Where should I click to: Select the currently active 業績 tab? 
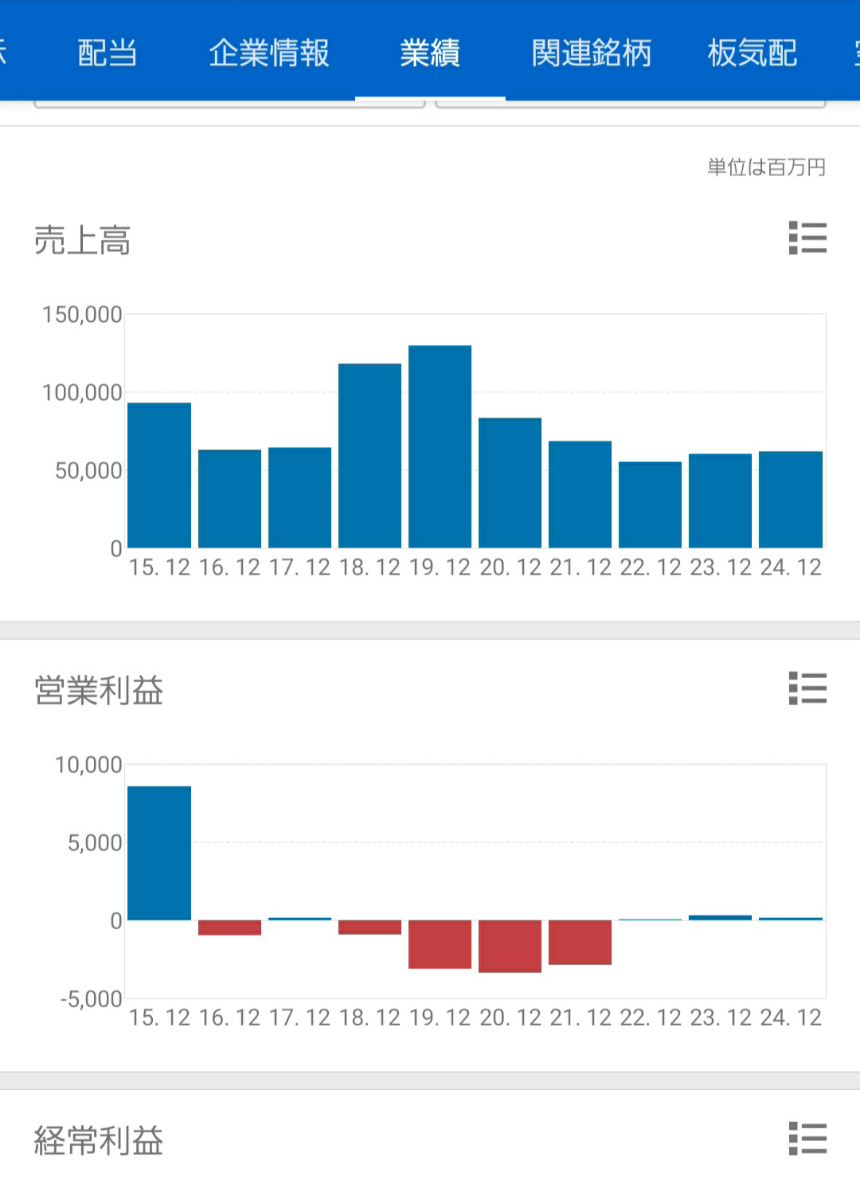coord(430,54)
